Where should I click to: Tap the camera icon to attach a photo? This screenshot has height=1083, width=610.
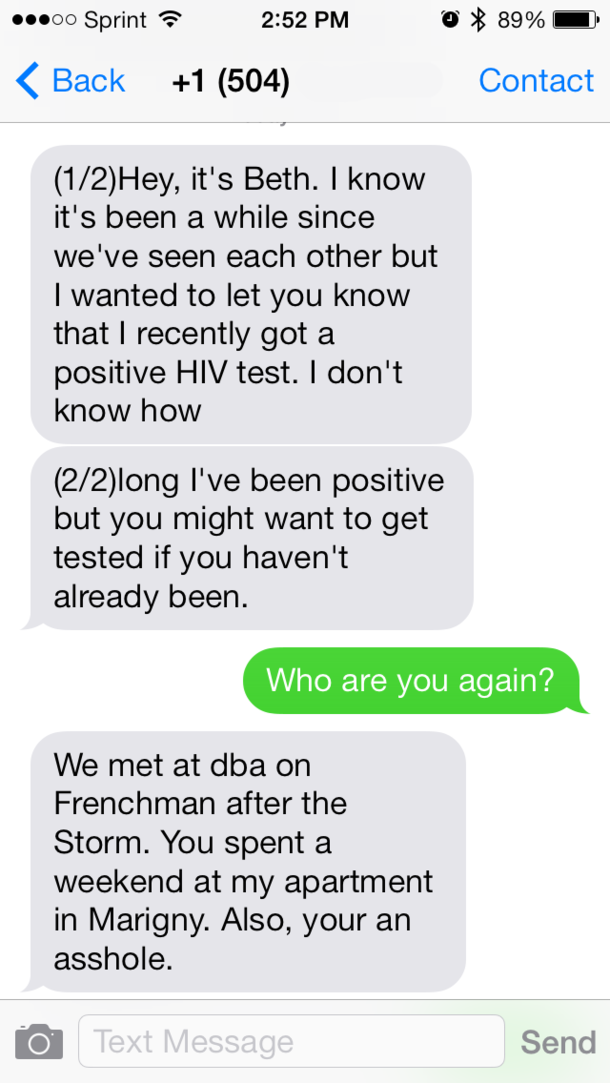click(x=39, y=1041)
